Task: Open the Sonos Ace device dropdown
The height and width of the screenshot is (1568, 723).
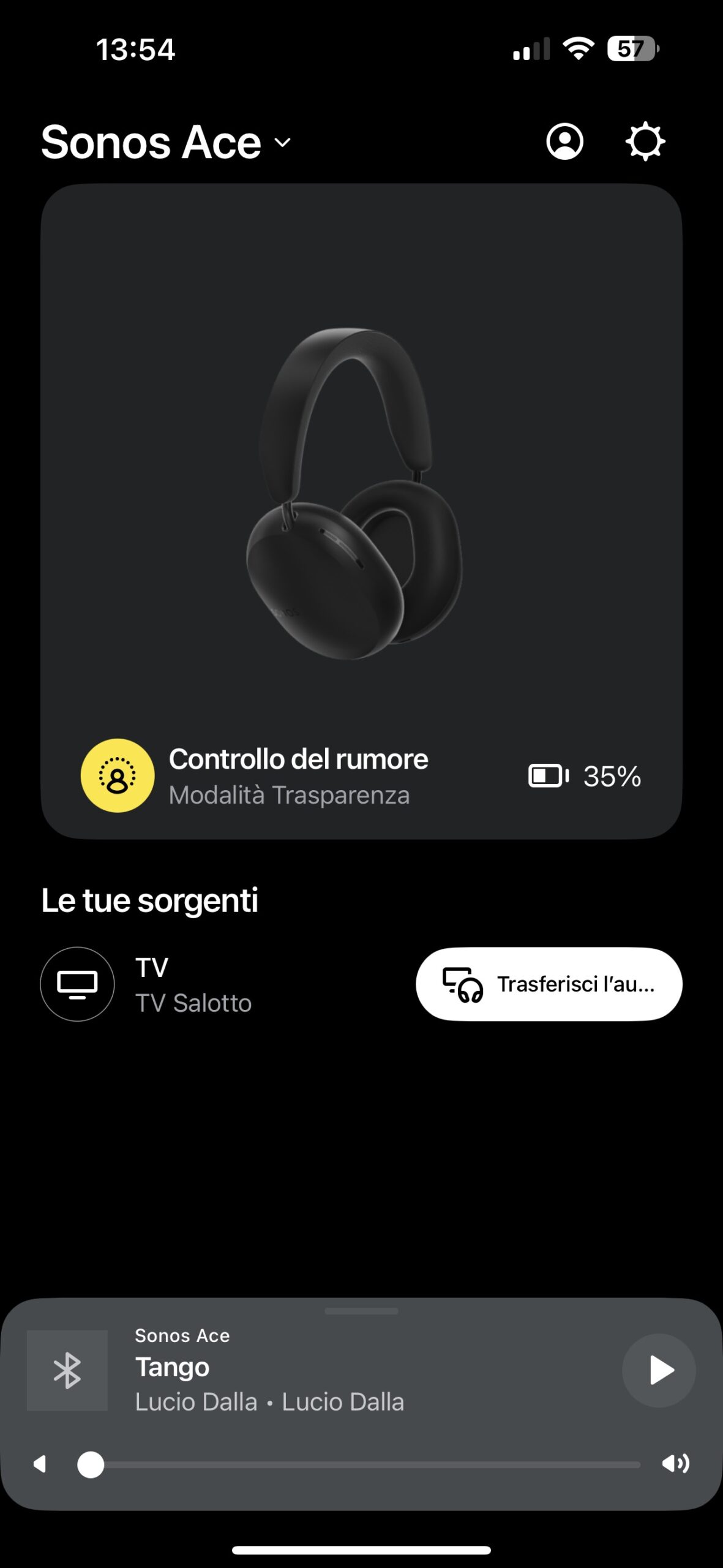Action: point(167,143)
